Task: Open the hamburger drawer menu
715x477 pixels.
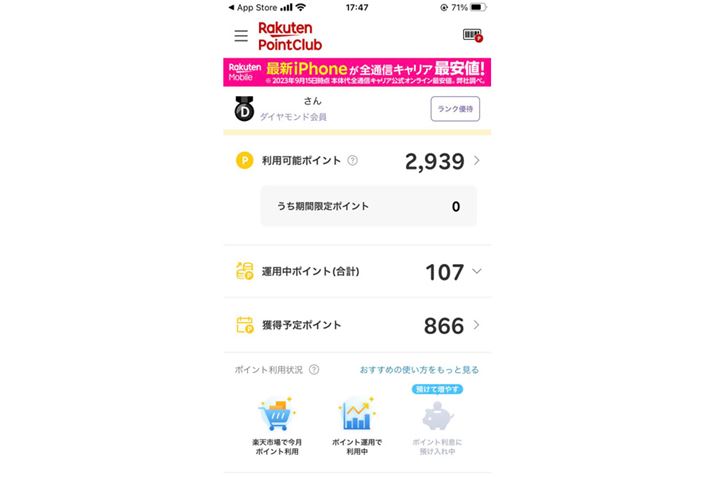Action: pyautogui.click(x=240, y=36)
